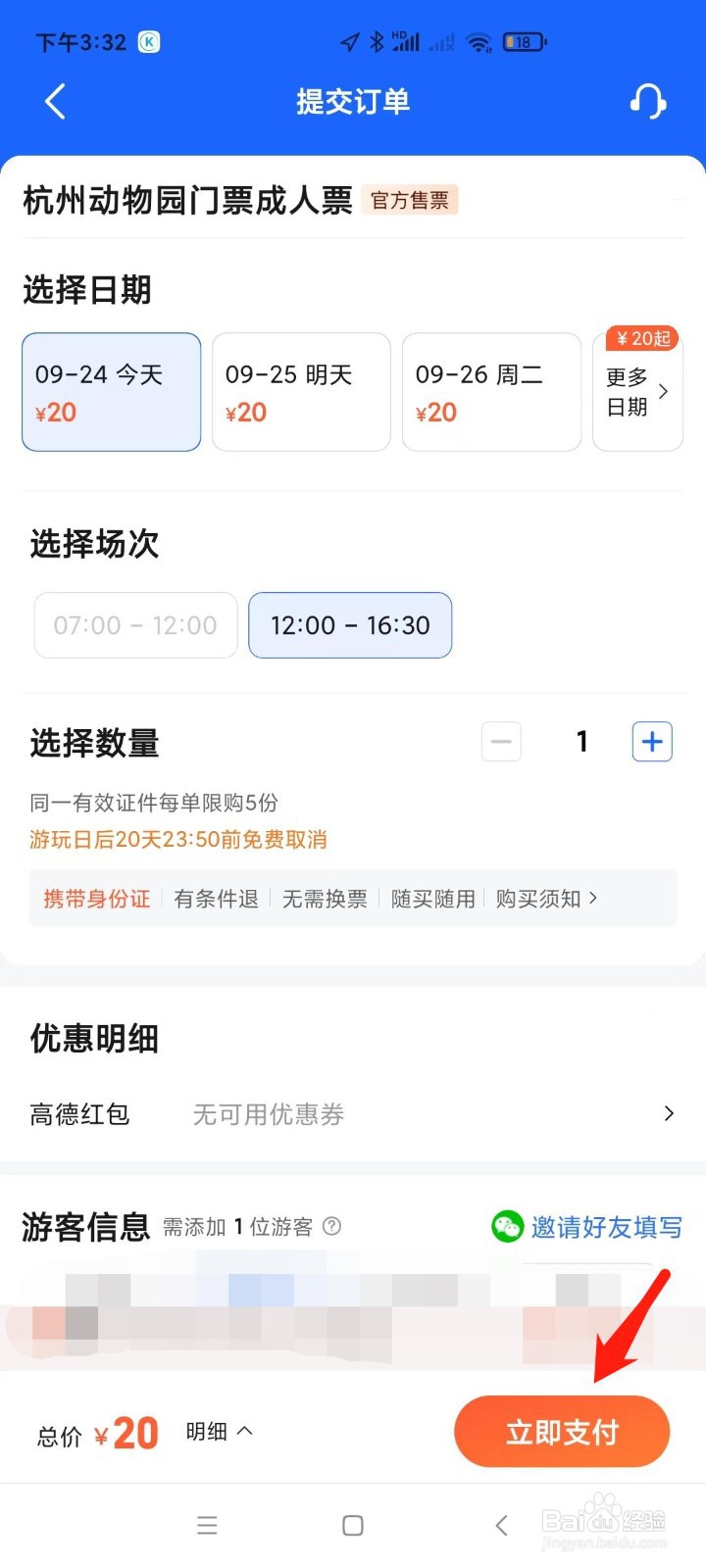Open 更多日期 calendar options
The image size is (706, 1568).
[637, 392]
